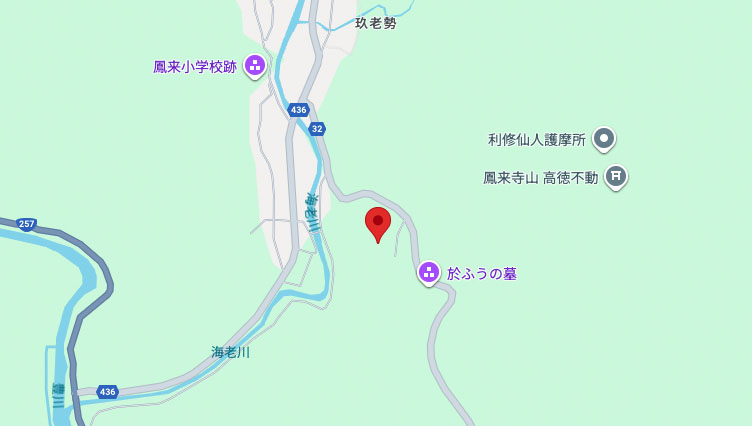Image resolution: width=752 pixels, height=426 pixels.
Task: Open the 鳳来小学校跡 place marker
Action: click(255, 66)
